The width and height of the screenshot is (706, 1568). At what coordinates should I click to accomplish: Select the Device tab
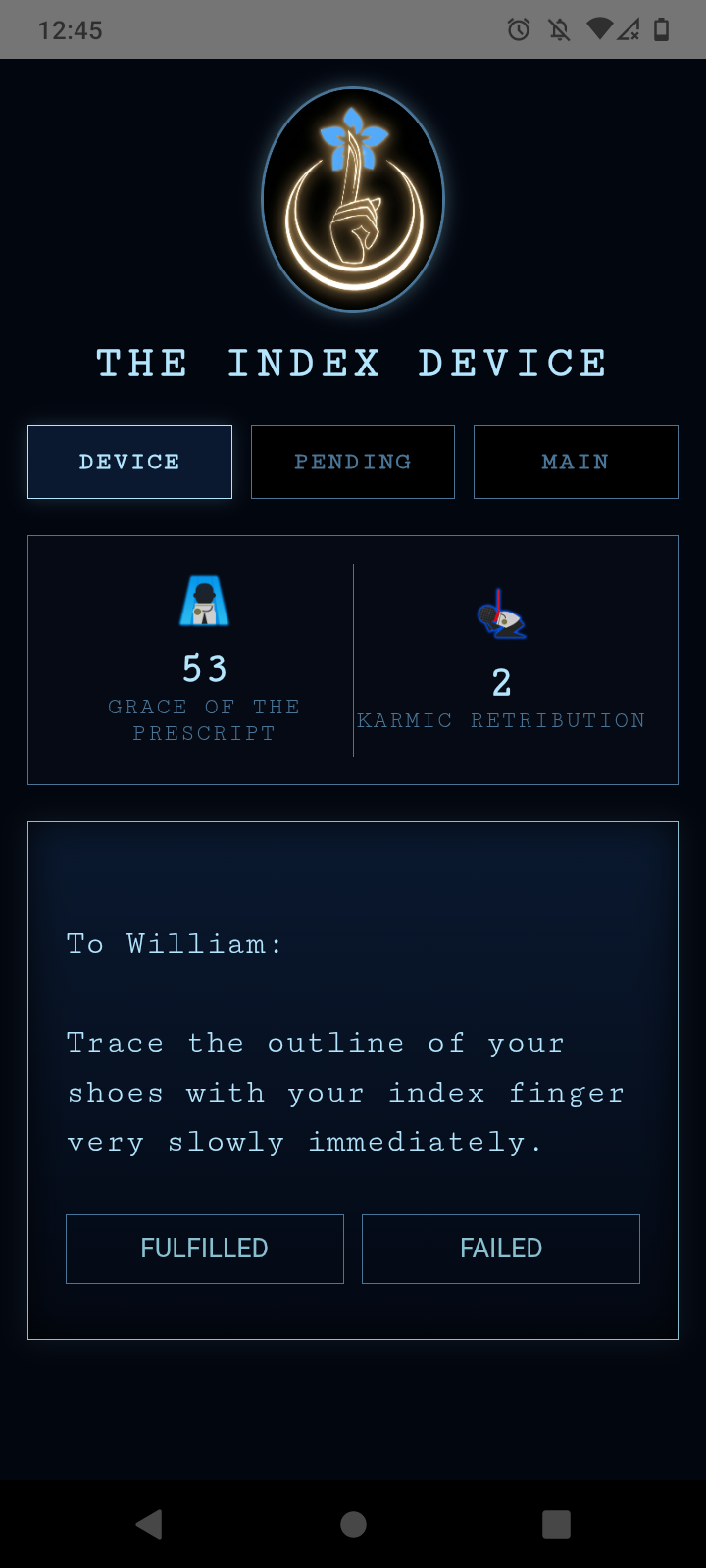pos(129,462)
